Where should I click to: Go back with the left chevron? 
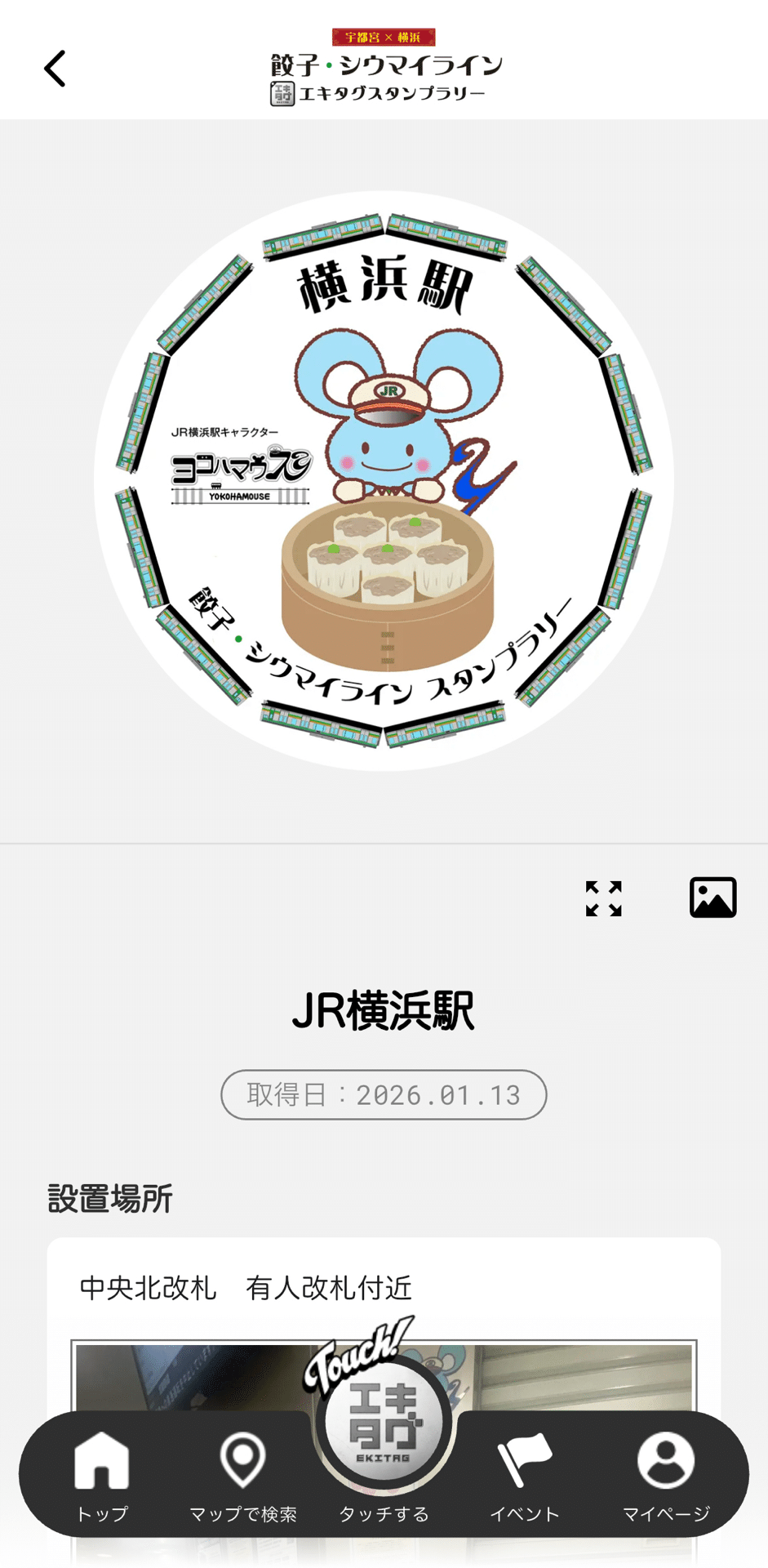tap(55, 69)
